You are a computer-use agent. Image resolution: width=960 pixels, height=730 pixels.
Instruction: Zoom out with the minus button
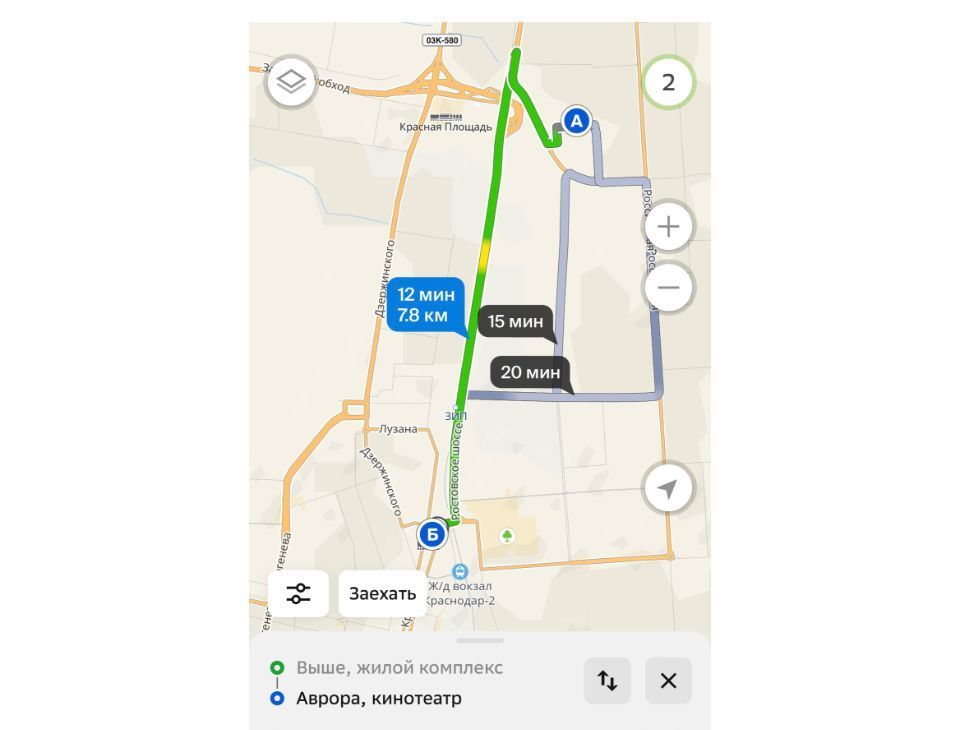point(668,288)
